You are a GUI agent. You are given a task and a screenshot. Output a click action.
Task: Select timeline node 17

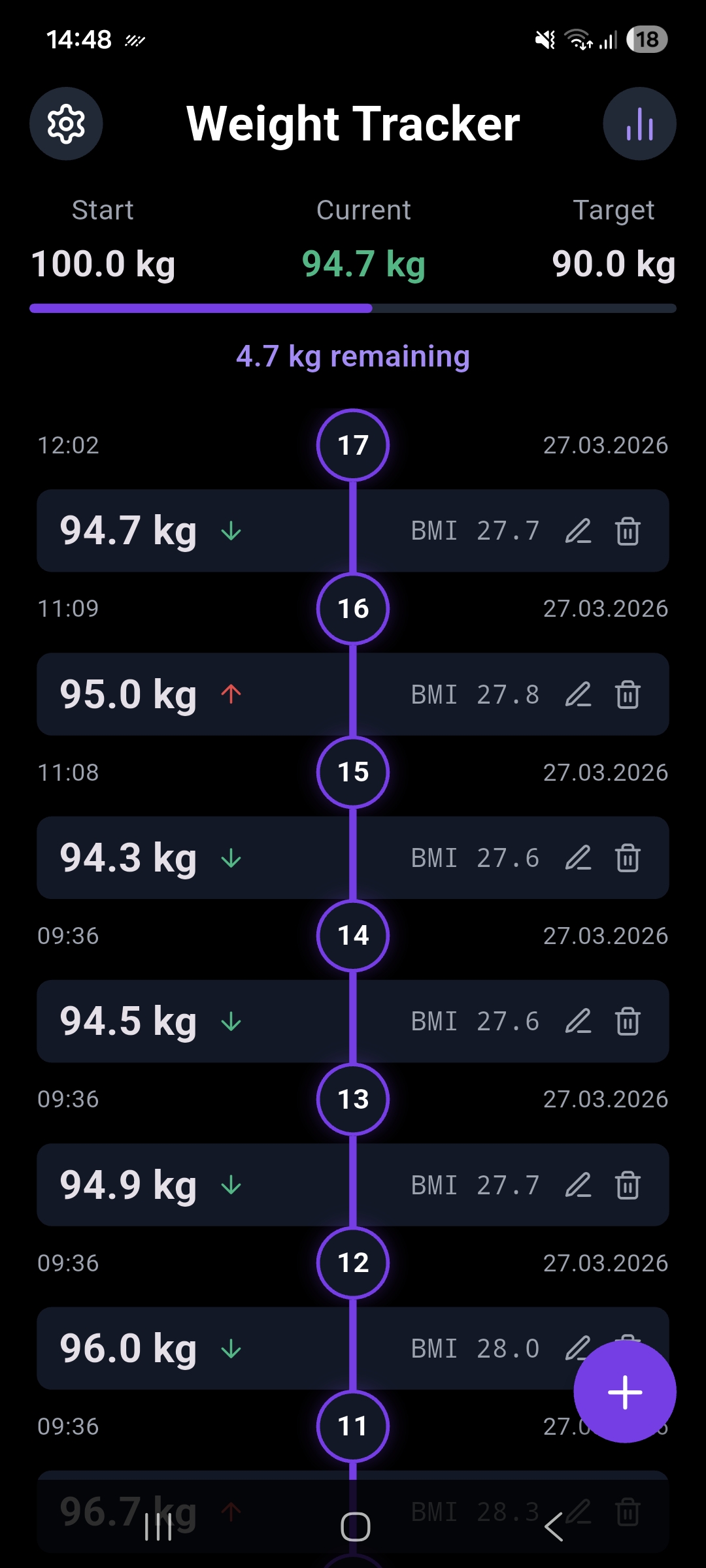point(353,445)
